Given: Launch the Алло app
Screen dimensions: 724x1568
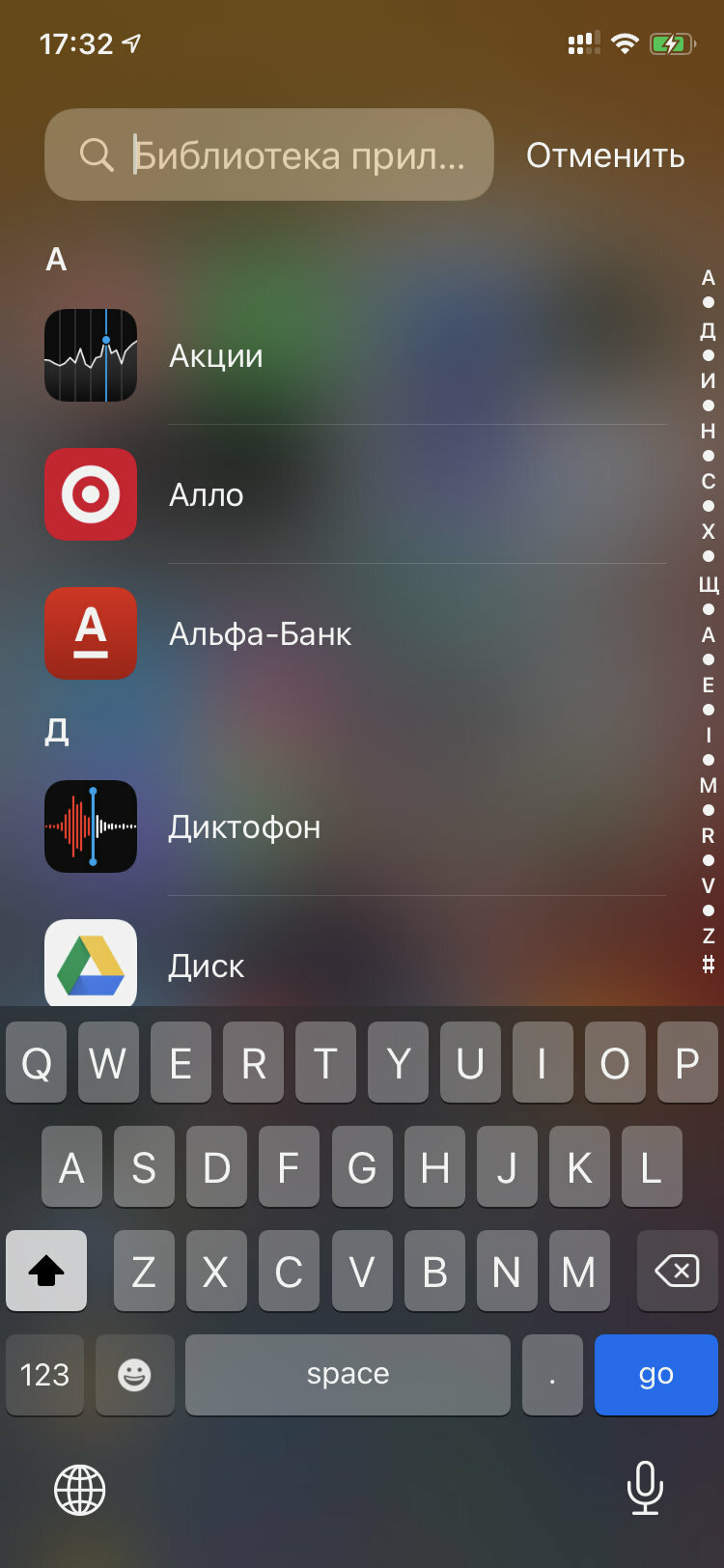Looking at the screenshot, I should pyautogui.click(x=355, y=494).
